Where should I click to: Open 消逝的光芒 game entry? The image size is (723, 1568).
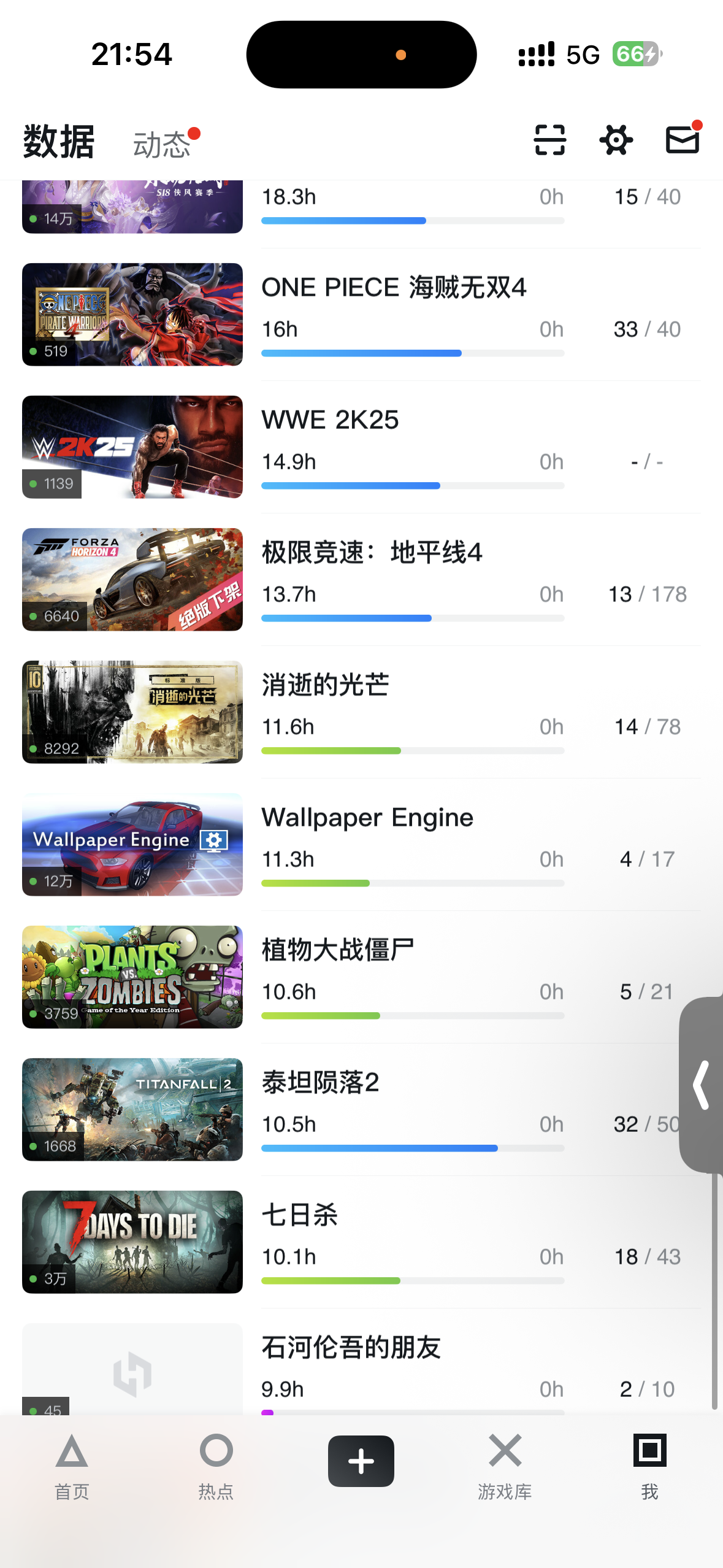325,685
